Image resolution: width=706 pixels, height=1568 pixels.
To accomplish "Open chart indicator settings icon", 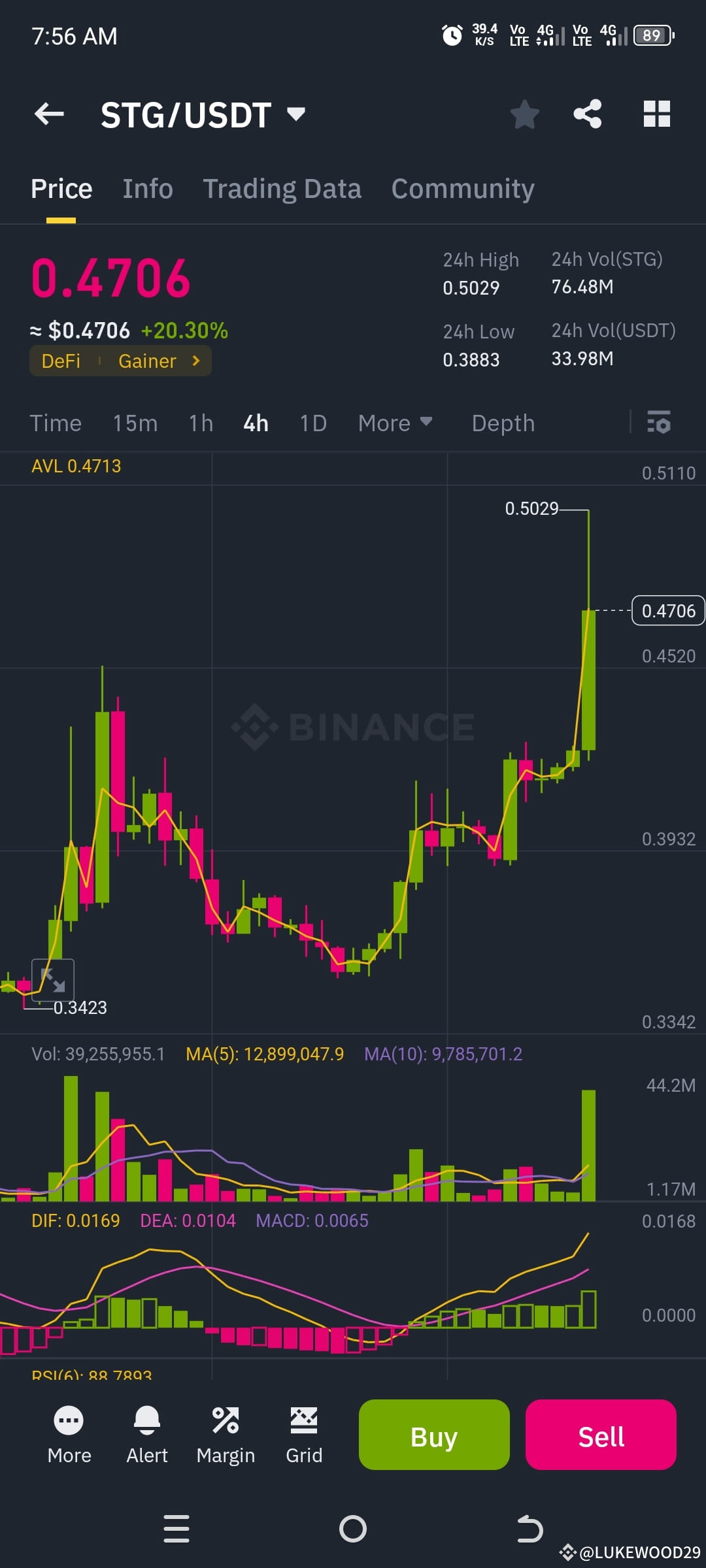I will pyautogui.click(x=659, y=423).
